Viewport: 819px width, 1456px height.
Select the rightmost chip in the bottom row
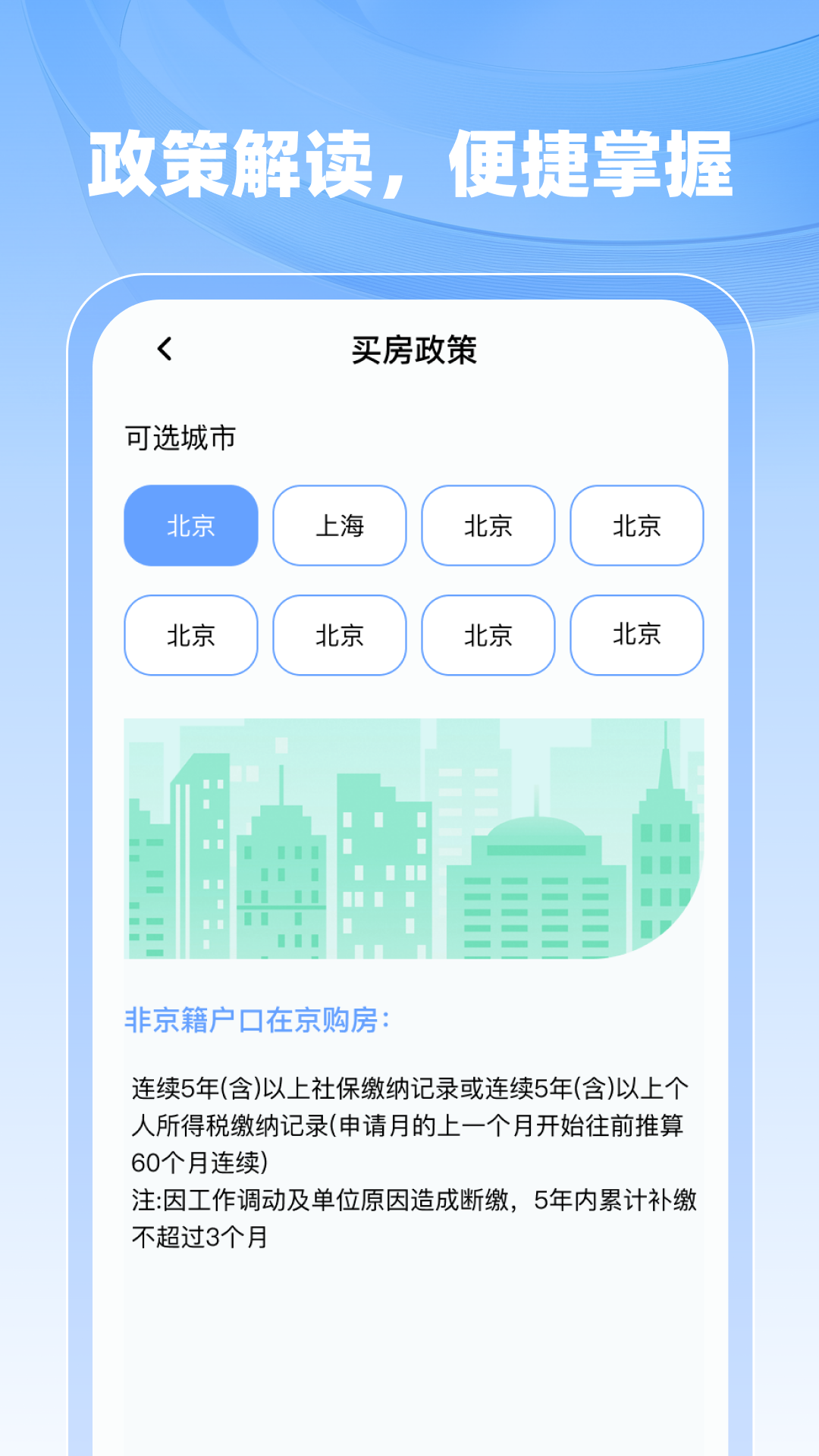tap(636, 635)
